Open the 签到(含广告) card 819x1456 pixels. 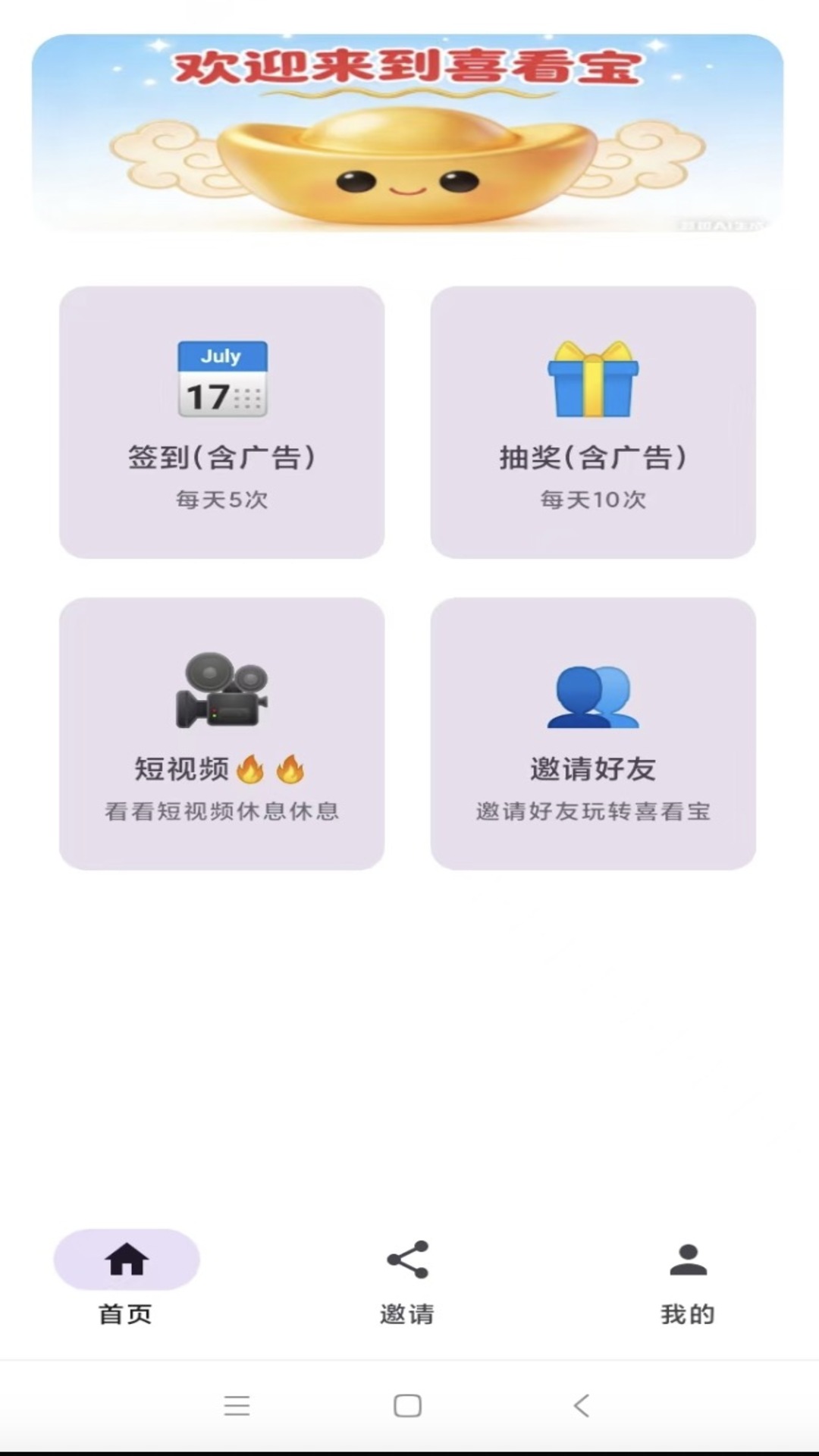click(x=221, y=421)
